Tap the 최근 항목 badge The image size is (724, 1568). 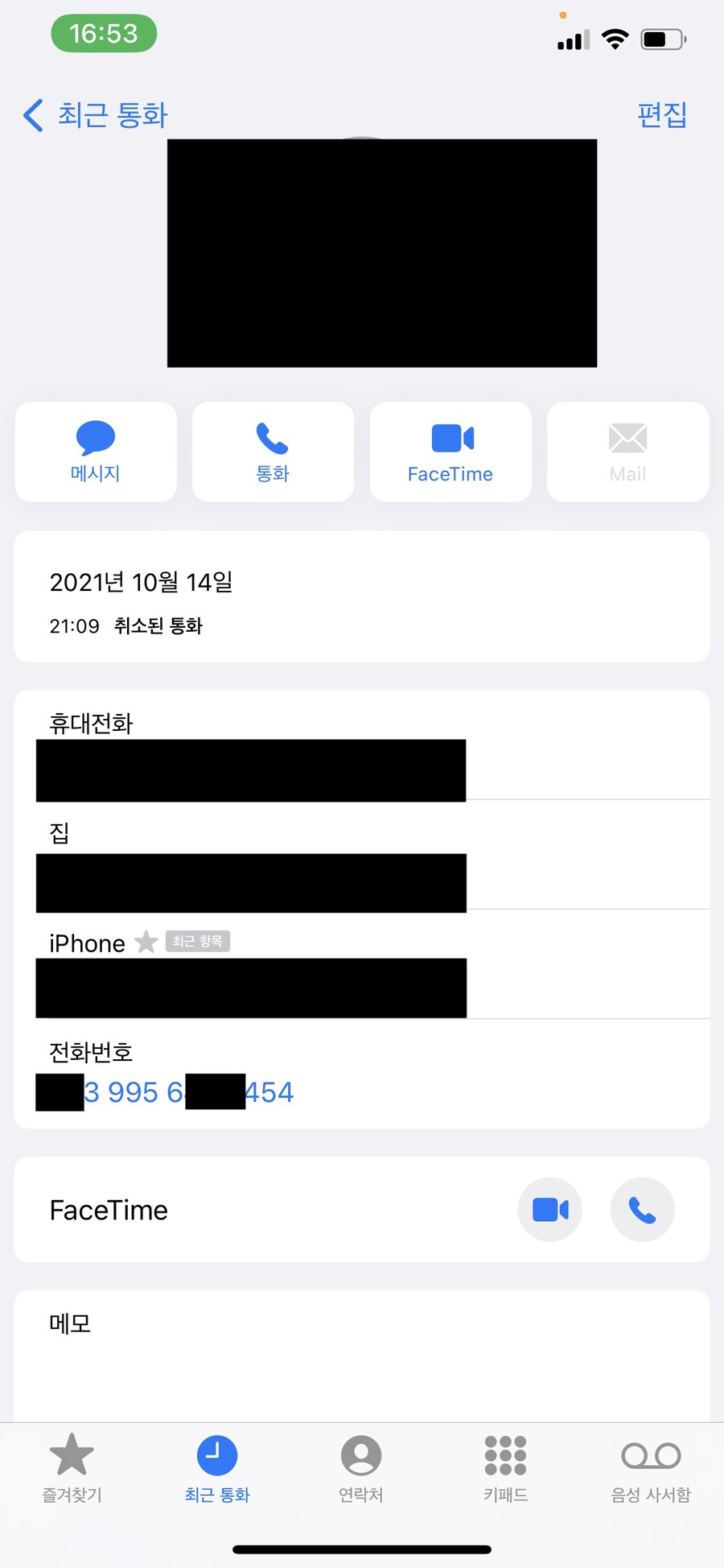[x=197, y=941]
